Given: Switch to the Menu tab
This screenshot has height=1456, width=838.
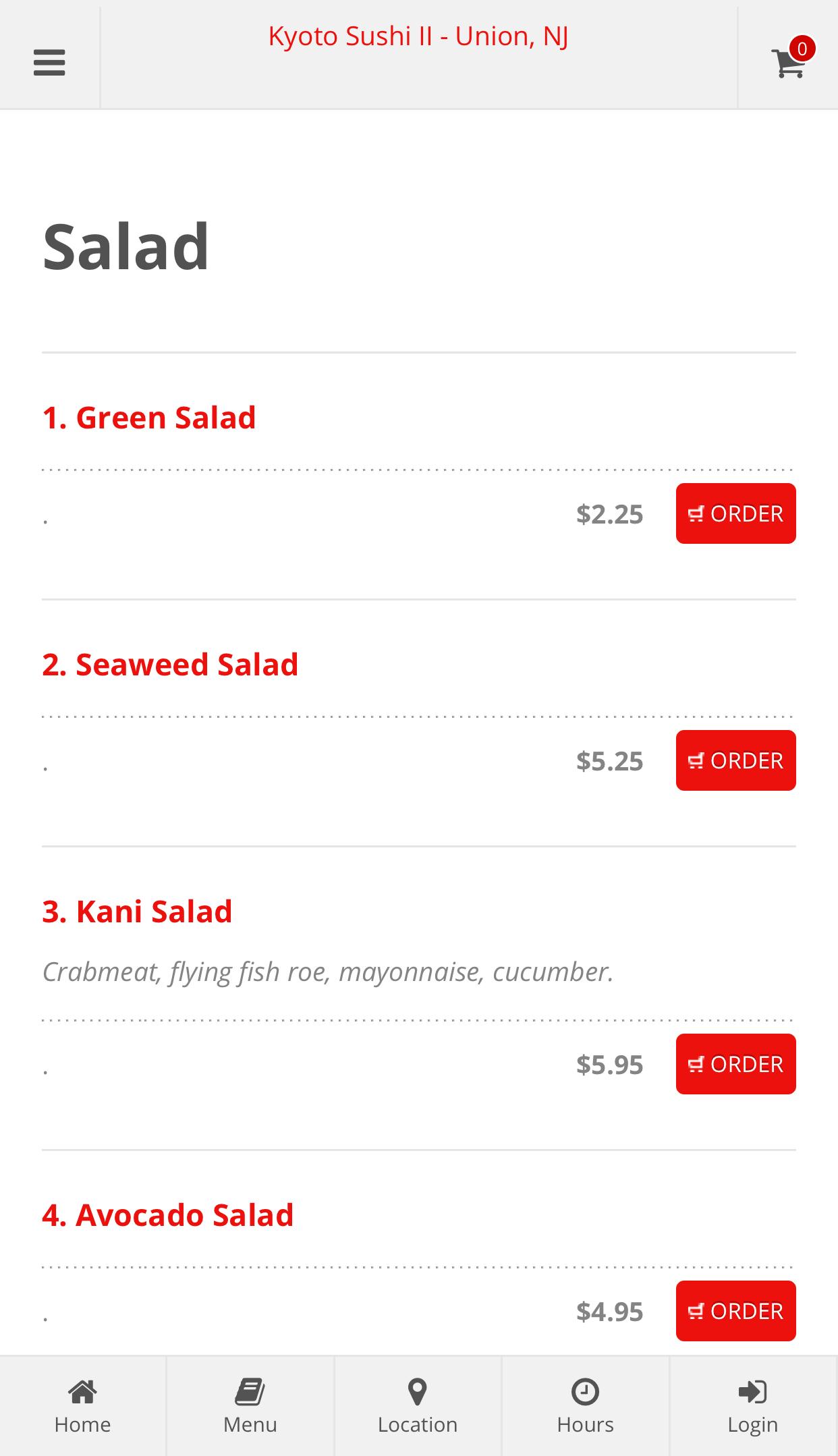Looking at the screenshot, I should tap(250, 1406).
